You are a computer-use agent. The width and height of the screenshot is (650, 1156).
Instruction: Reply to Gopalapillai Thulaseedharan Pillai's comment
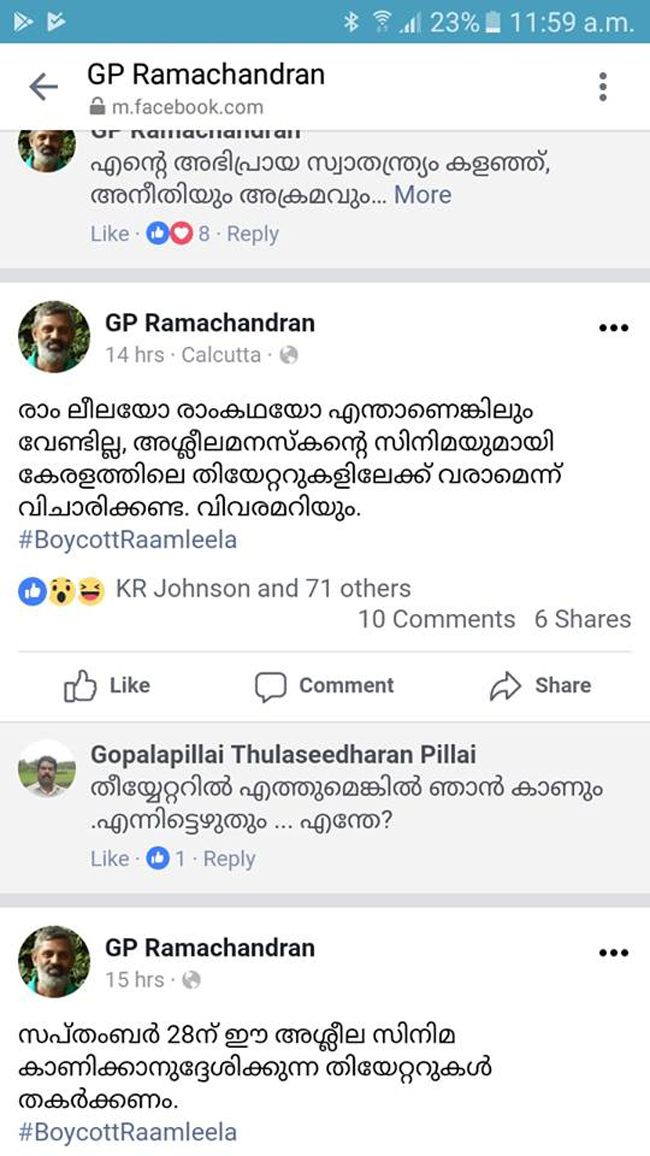click(x=229, y=859)
